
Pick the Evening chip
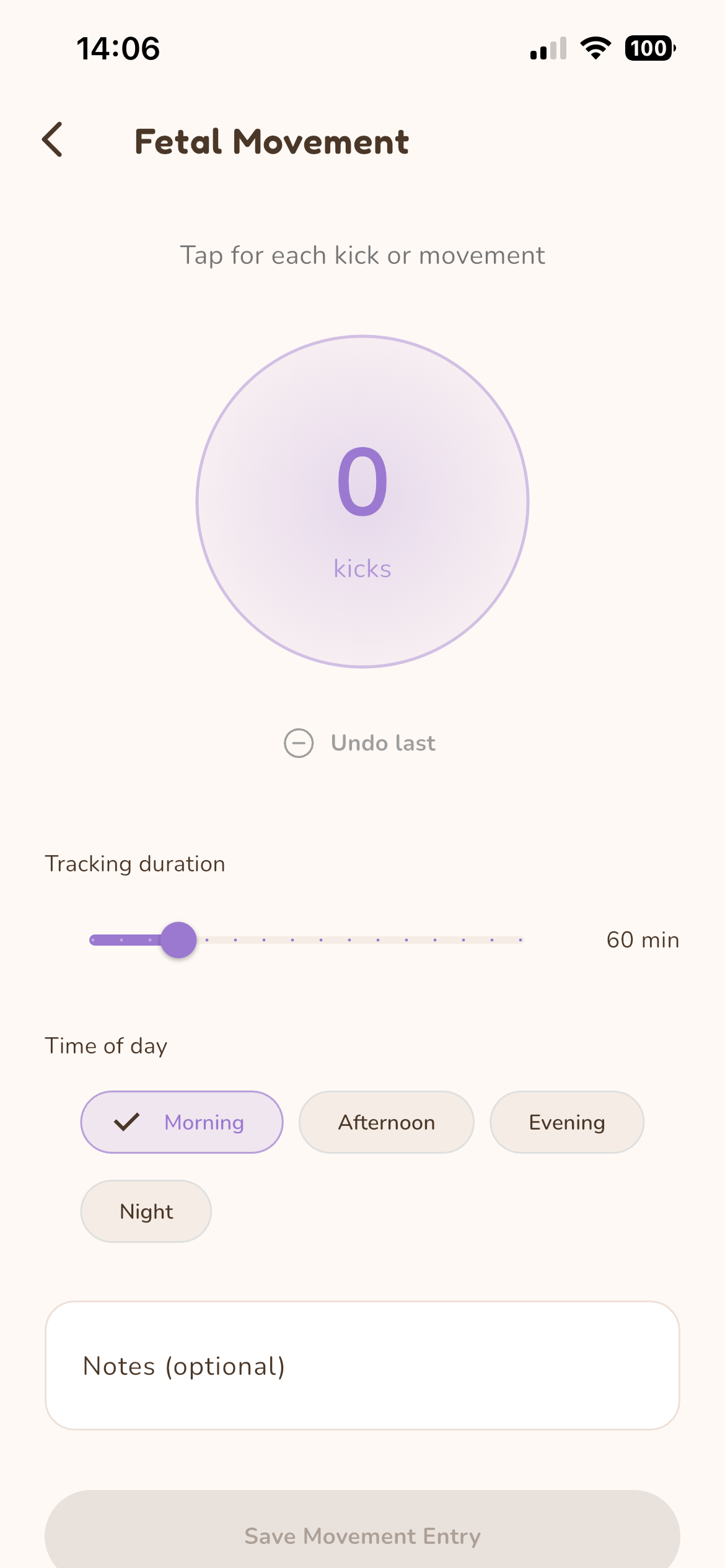(566, 1122)
